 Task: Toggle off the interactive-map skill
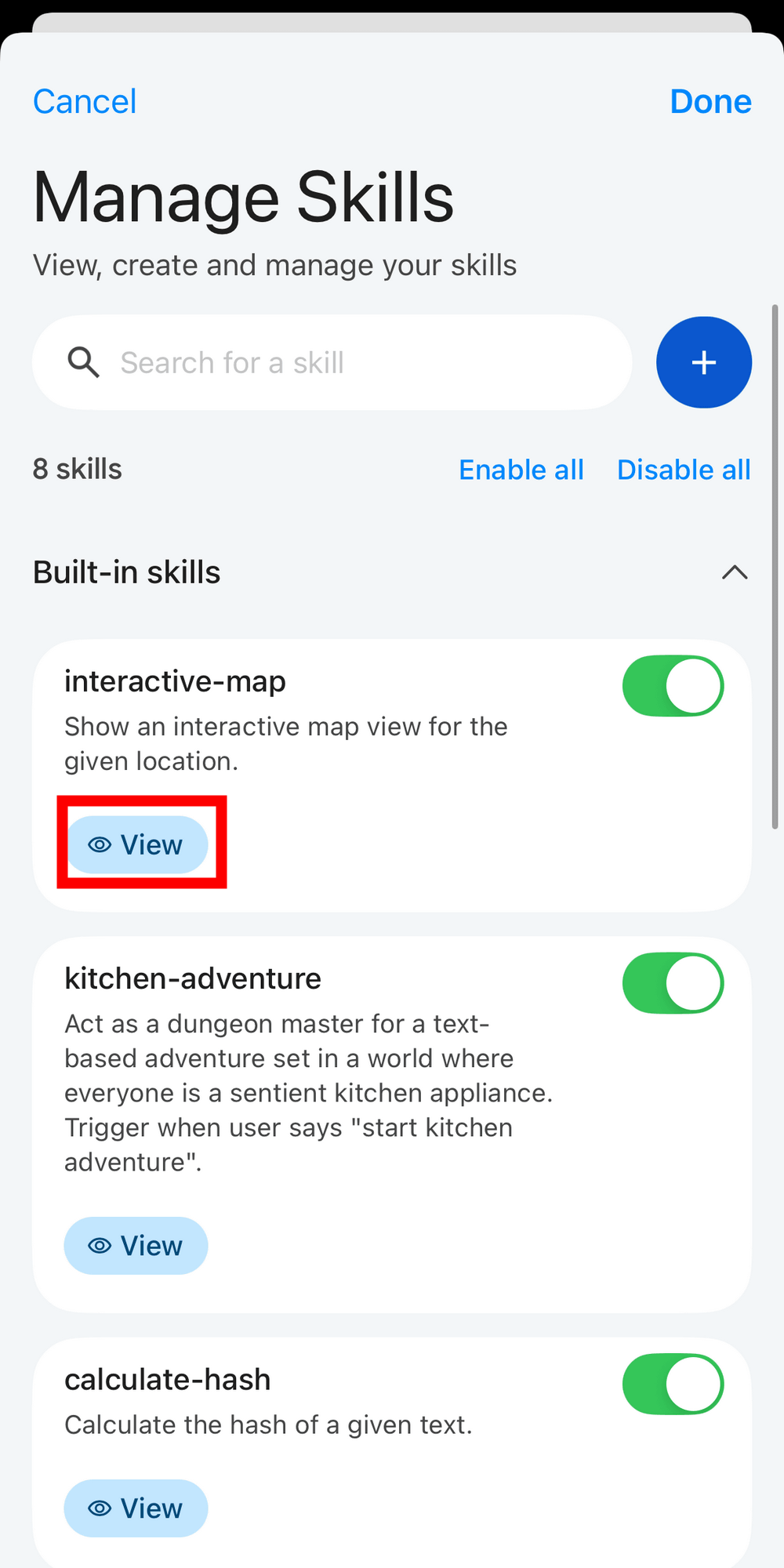click(673, 686)
